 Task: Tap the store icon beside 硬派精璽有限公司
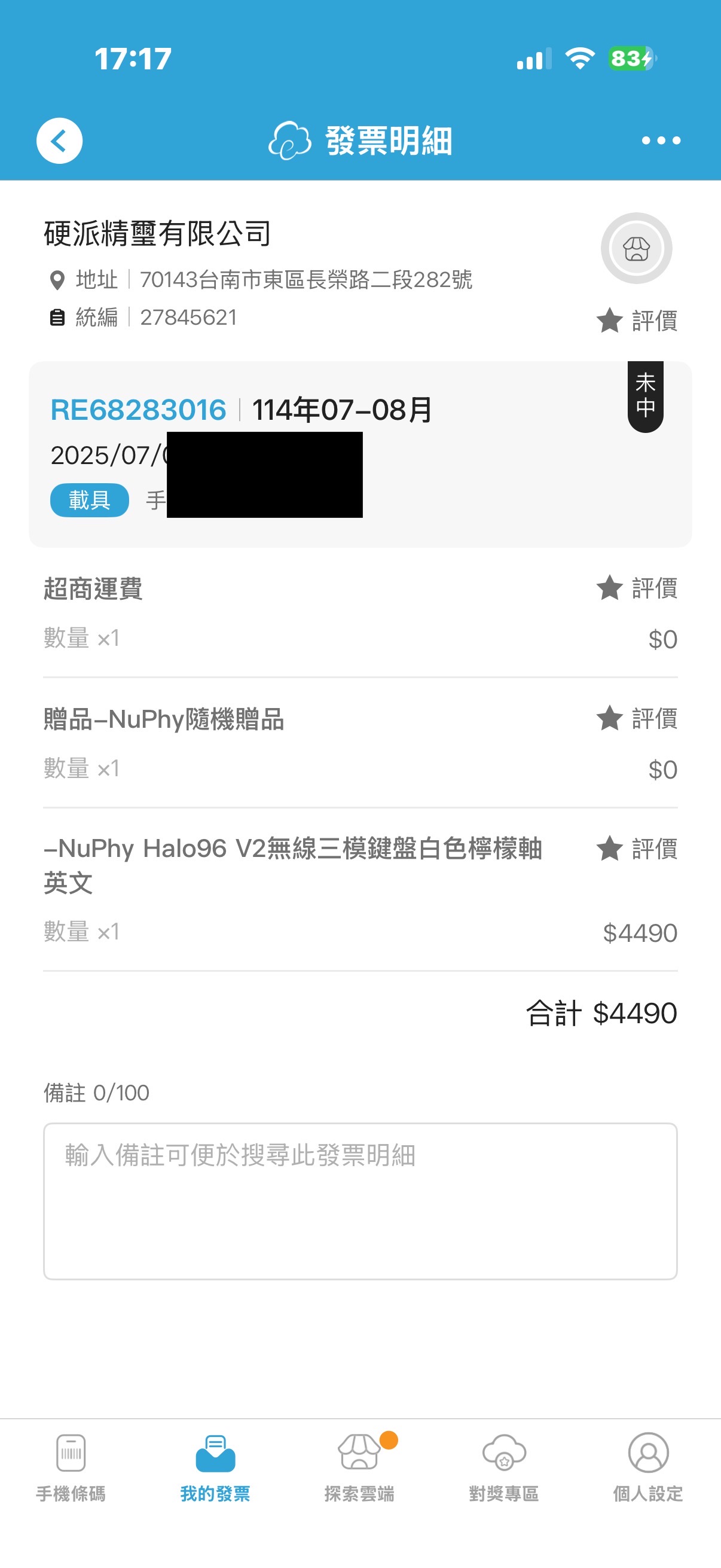637,248
